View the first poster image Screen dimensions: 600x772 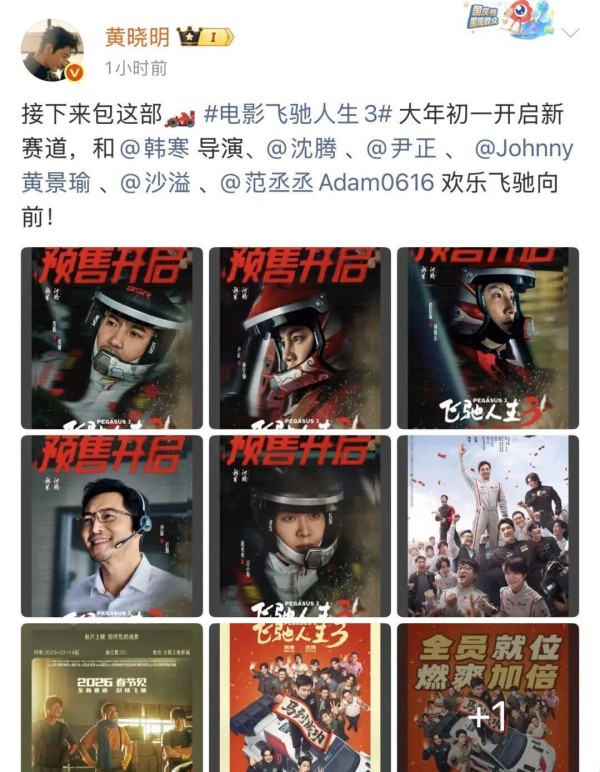(x=112, y=338)
